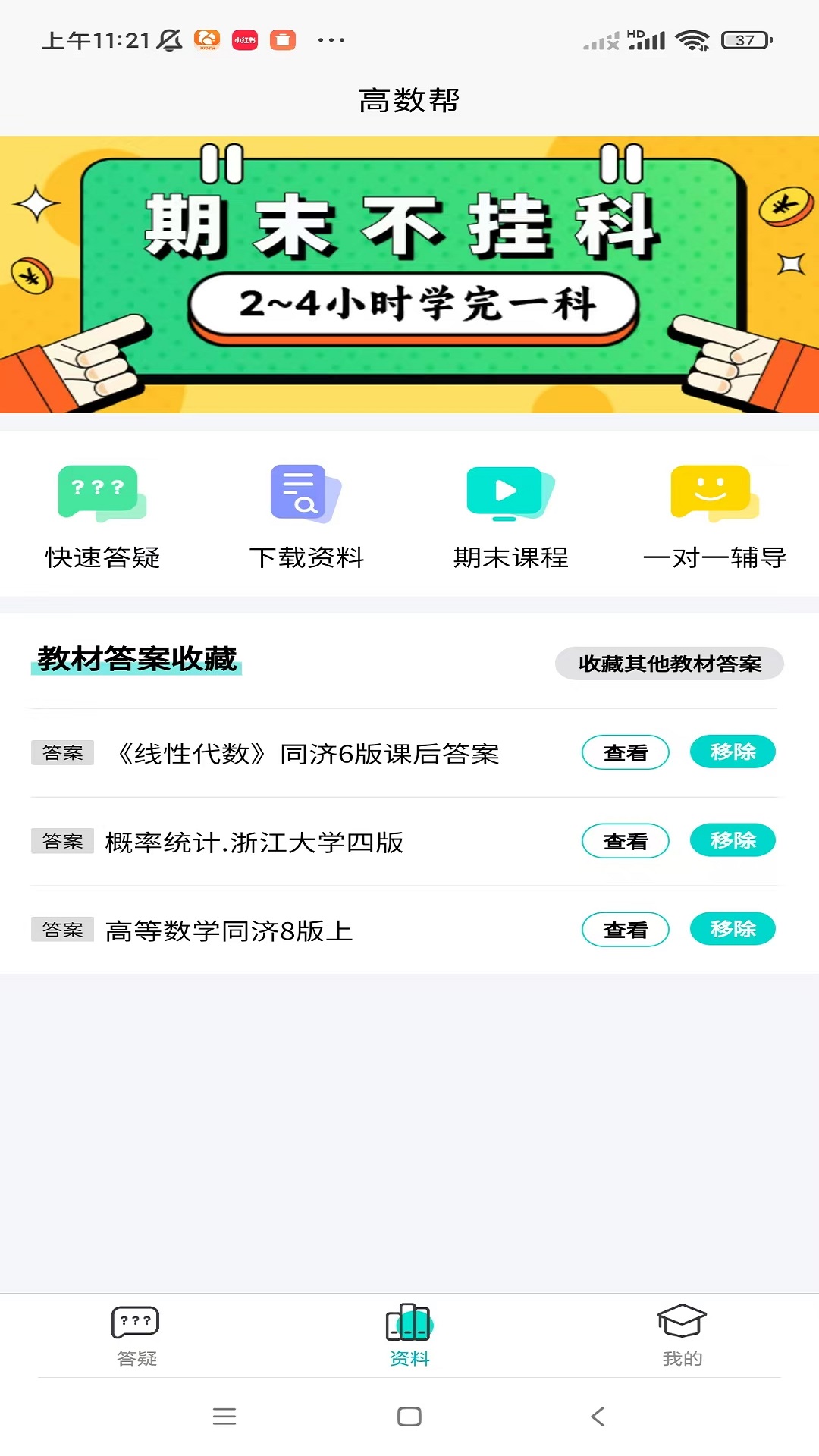Open 快速答疑 quick Q&A
Screen dimensions: 819x1456
click(102, 517)
